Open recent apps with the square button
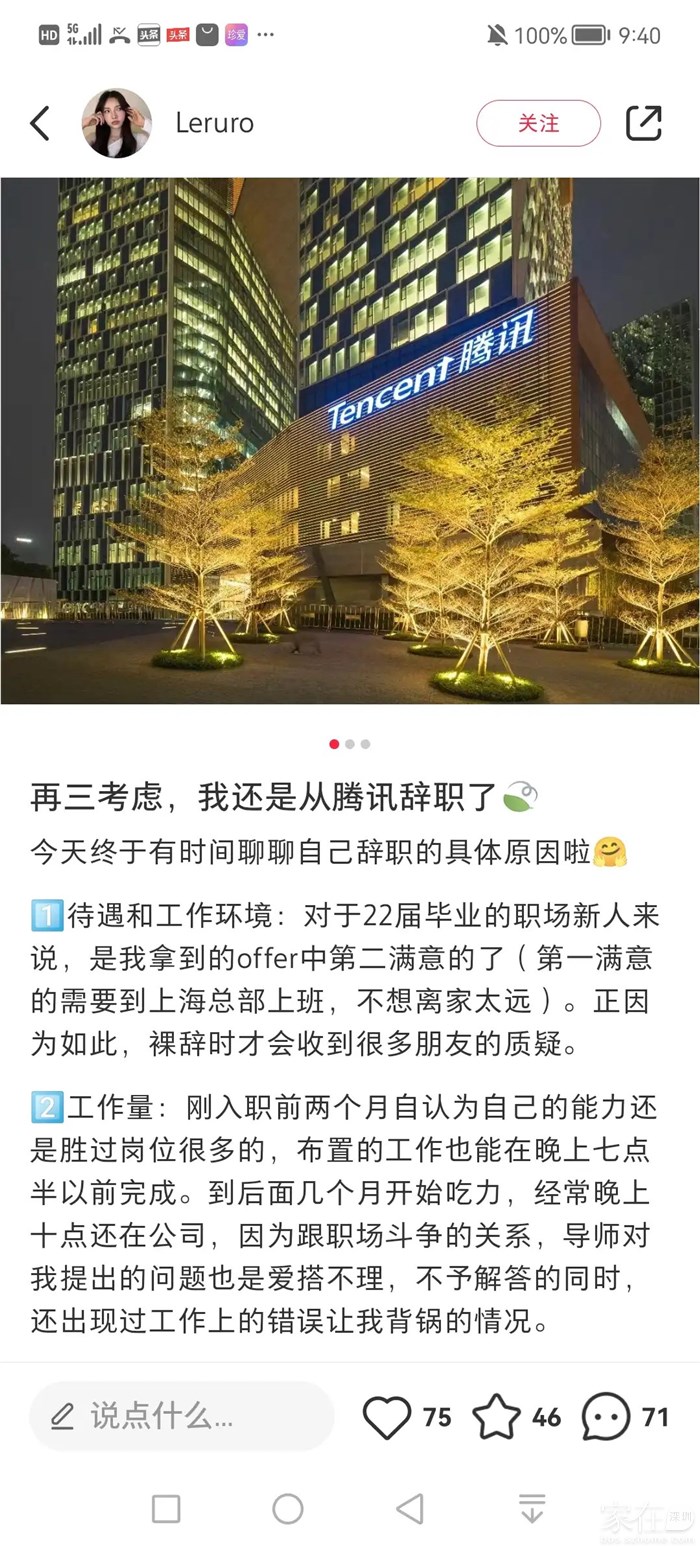 click(166, 1508)
